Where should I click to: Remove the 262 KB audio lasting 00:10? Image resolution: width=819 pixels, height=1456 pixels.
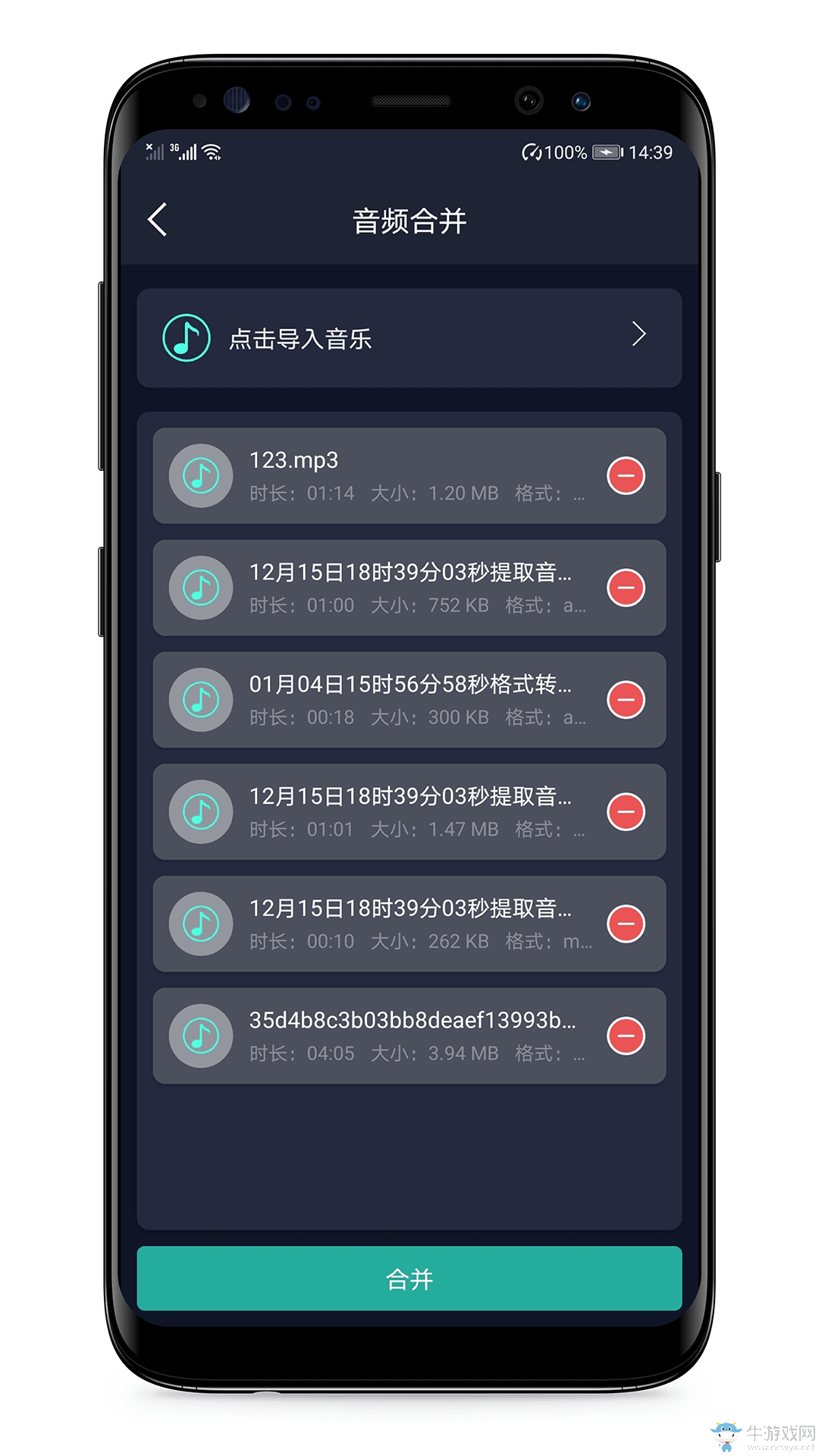pyautogui.click(x=626, y=924)
